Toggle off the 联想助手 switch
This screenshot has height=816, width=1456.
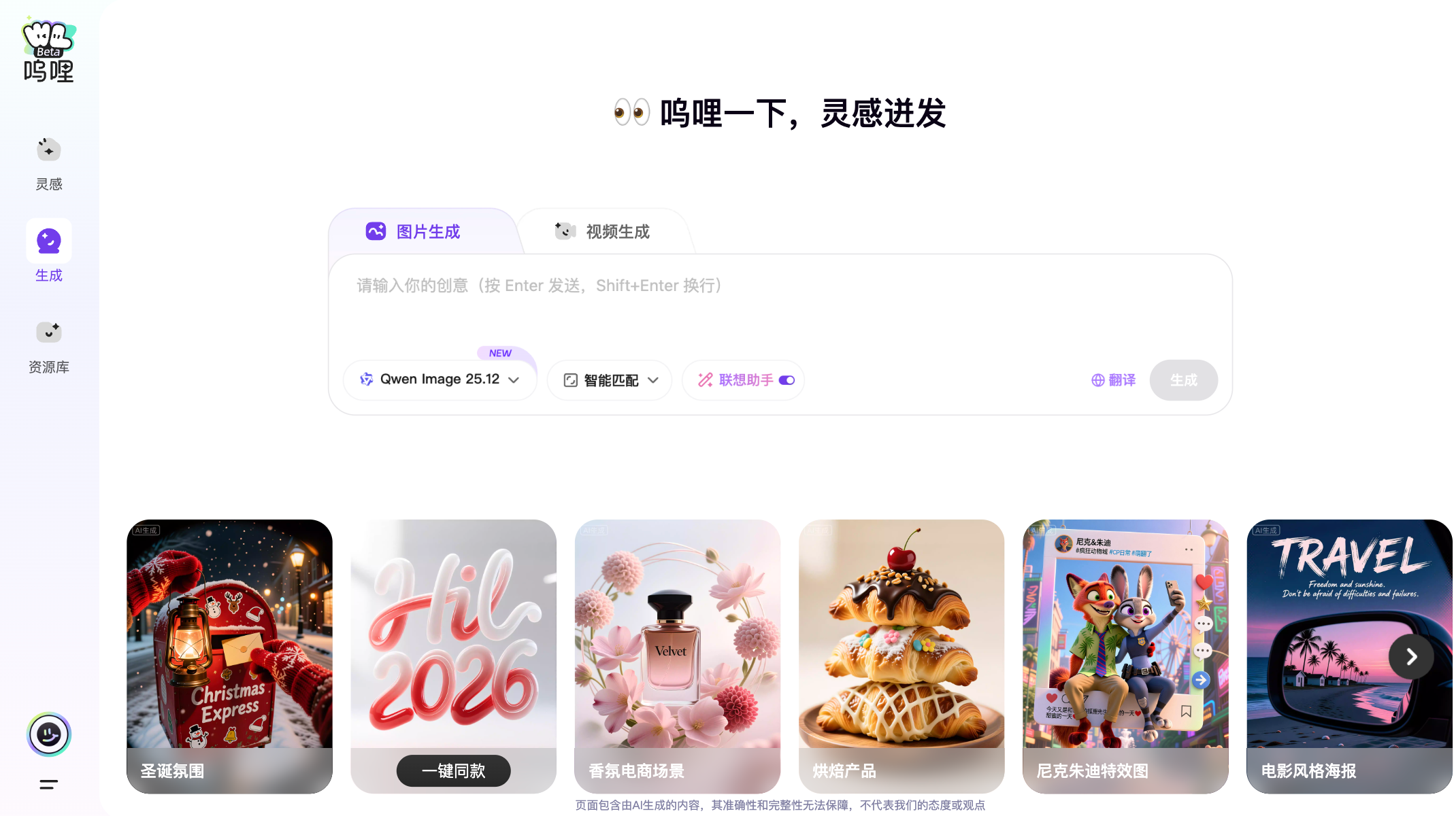coord(787,380)
